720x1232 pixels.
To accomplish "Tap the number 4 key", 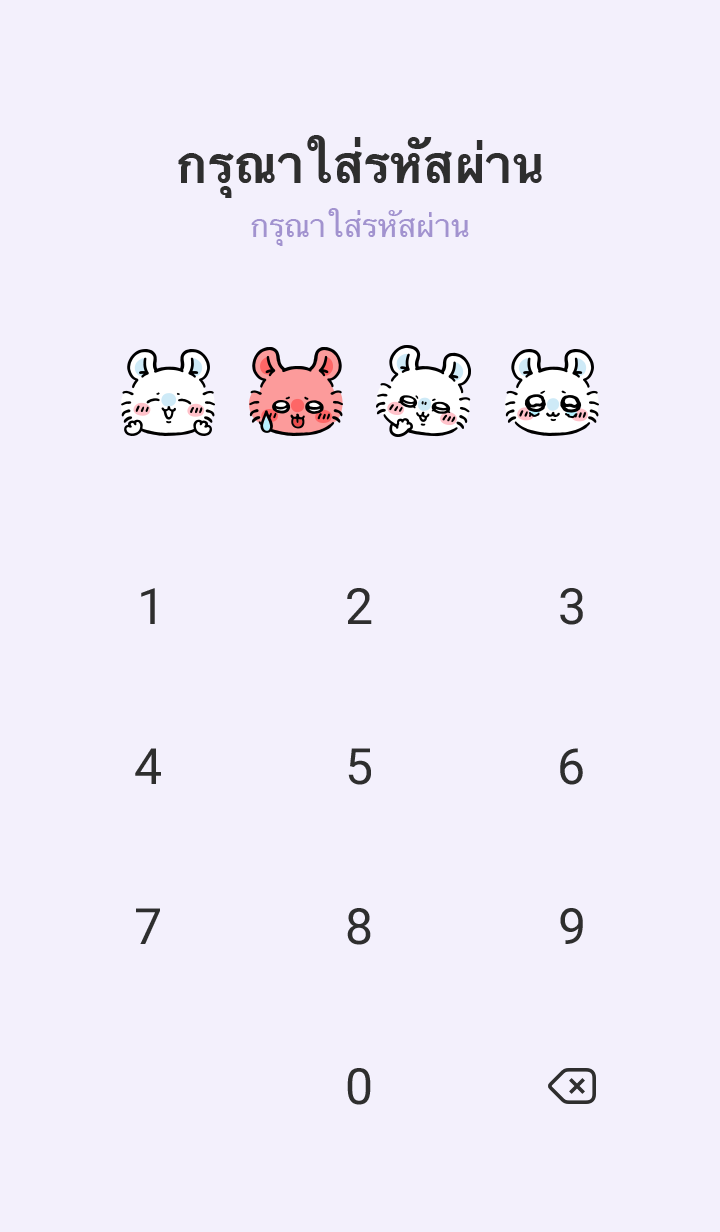I will [148, 767].
